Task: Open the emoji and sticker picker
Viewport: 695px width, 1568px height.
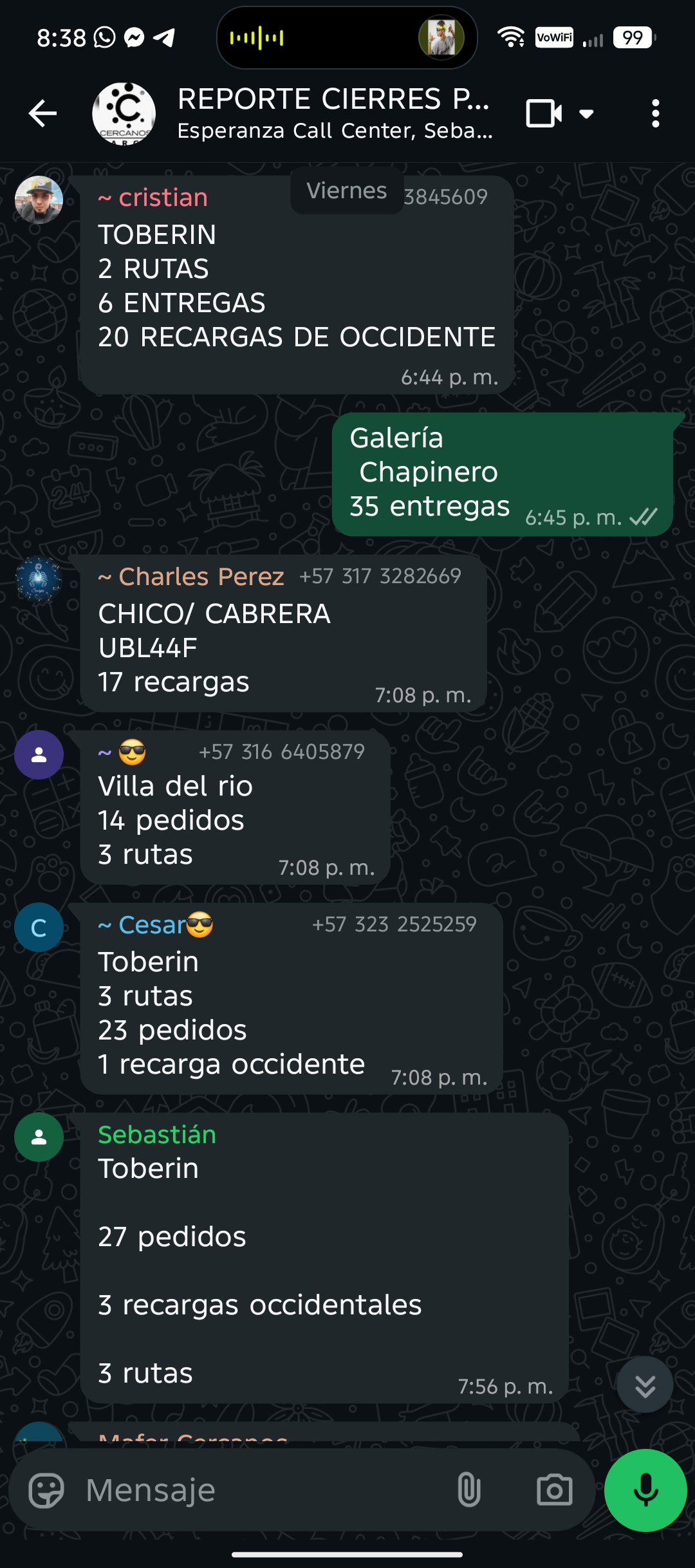Action: pyautogui.click(x=46, y=1490)
